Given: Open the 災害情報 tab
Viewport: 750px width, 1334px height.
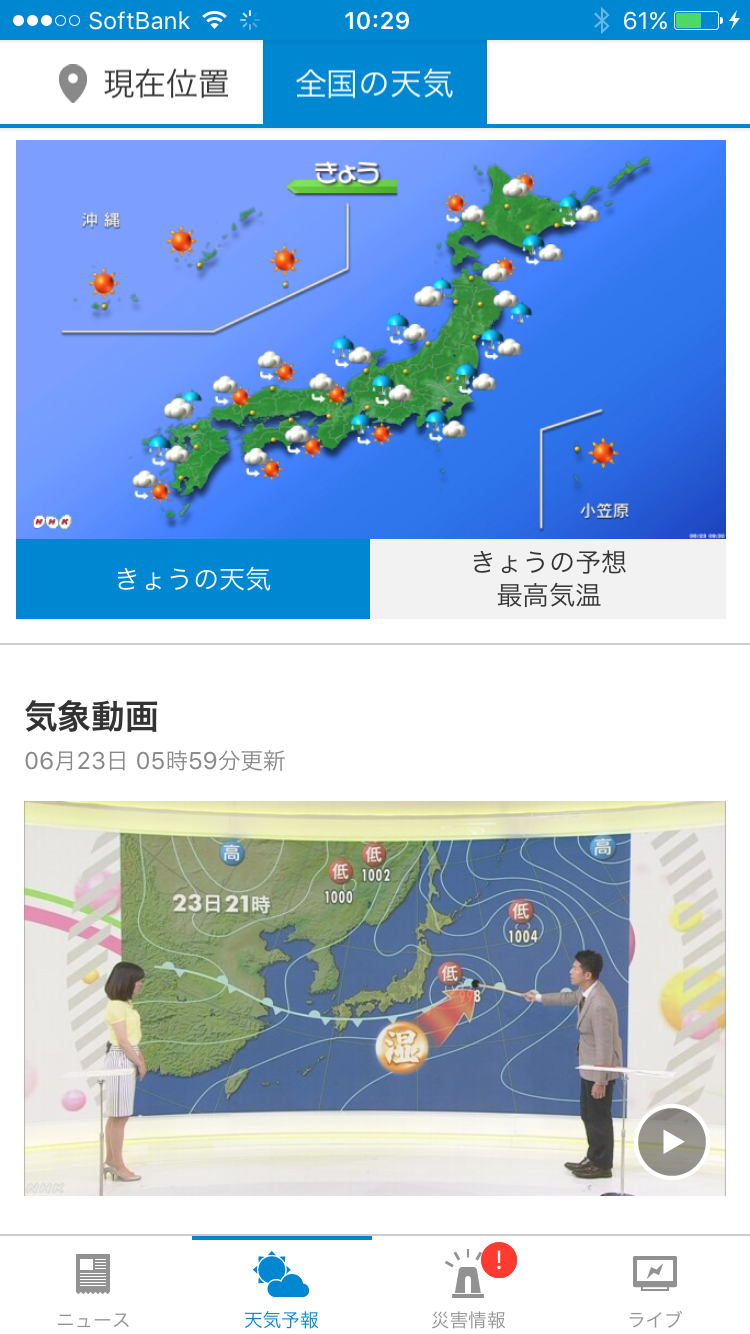Looking at the screenshot, I should (468, 1288).
